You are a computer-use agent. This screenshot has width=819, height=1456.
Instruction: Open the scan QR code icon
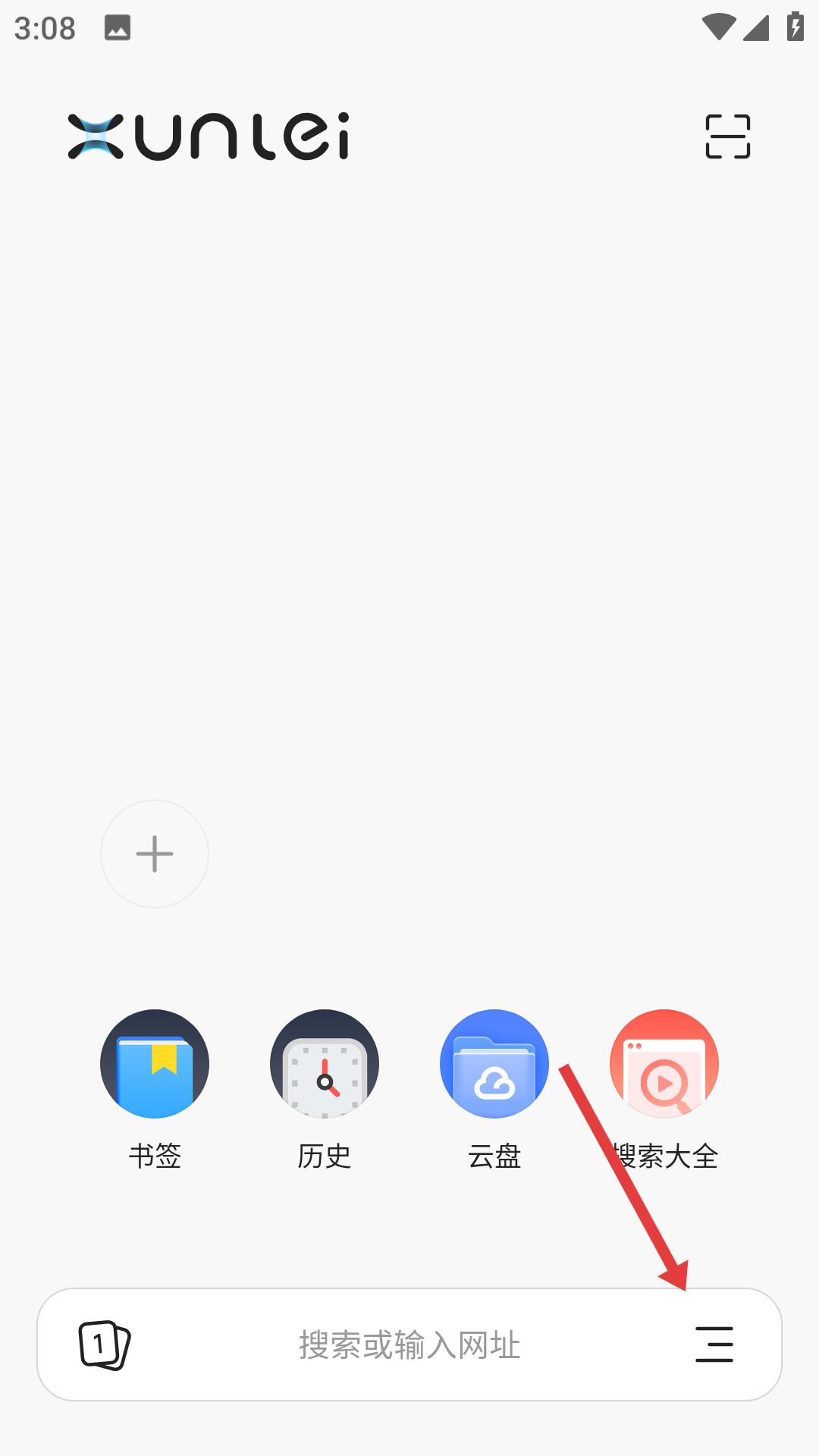point(727,136)
